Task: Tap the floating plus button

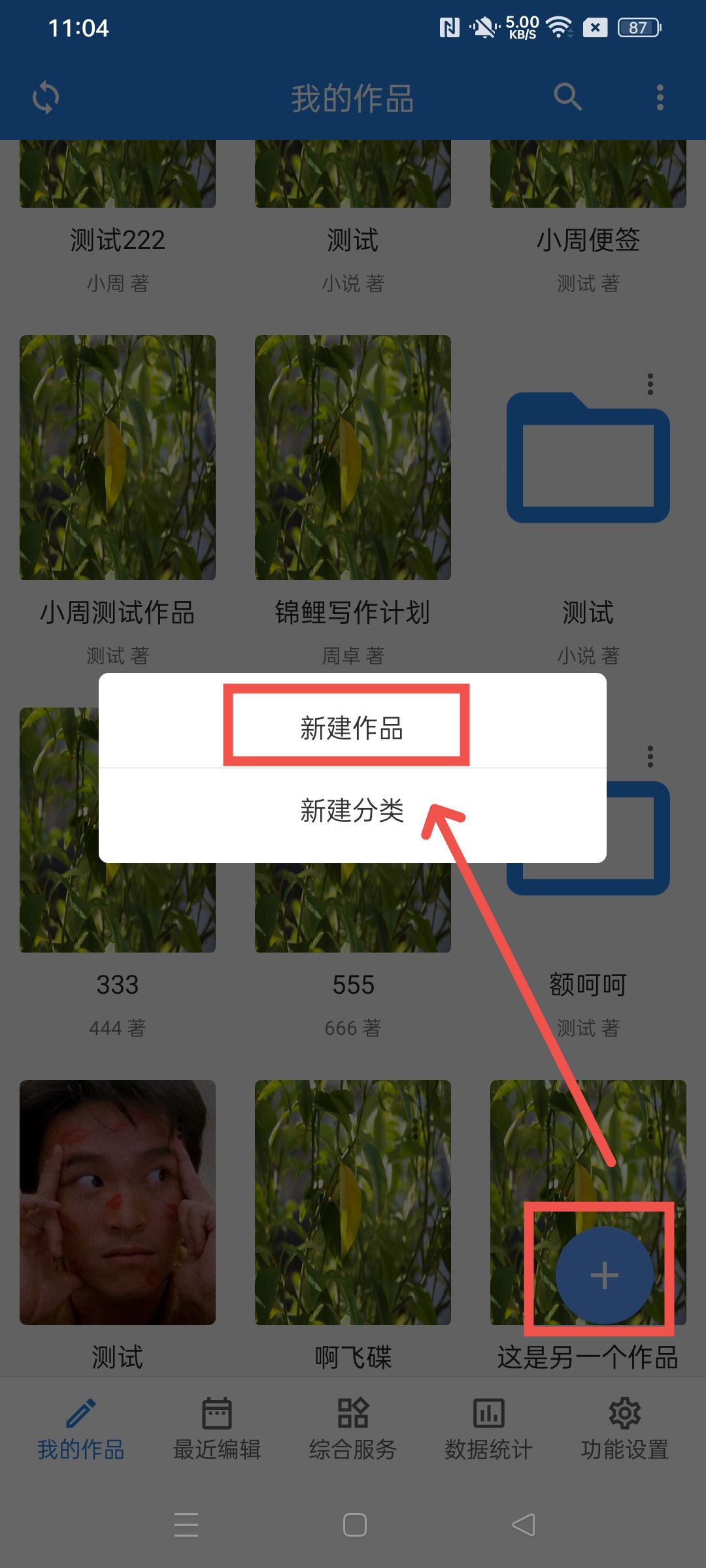Action: tap(604, 1275)
